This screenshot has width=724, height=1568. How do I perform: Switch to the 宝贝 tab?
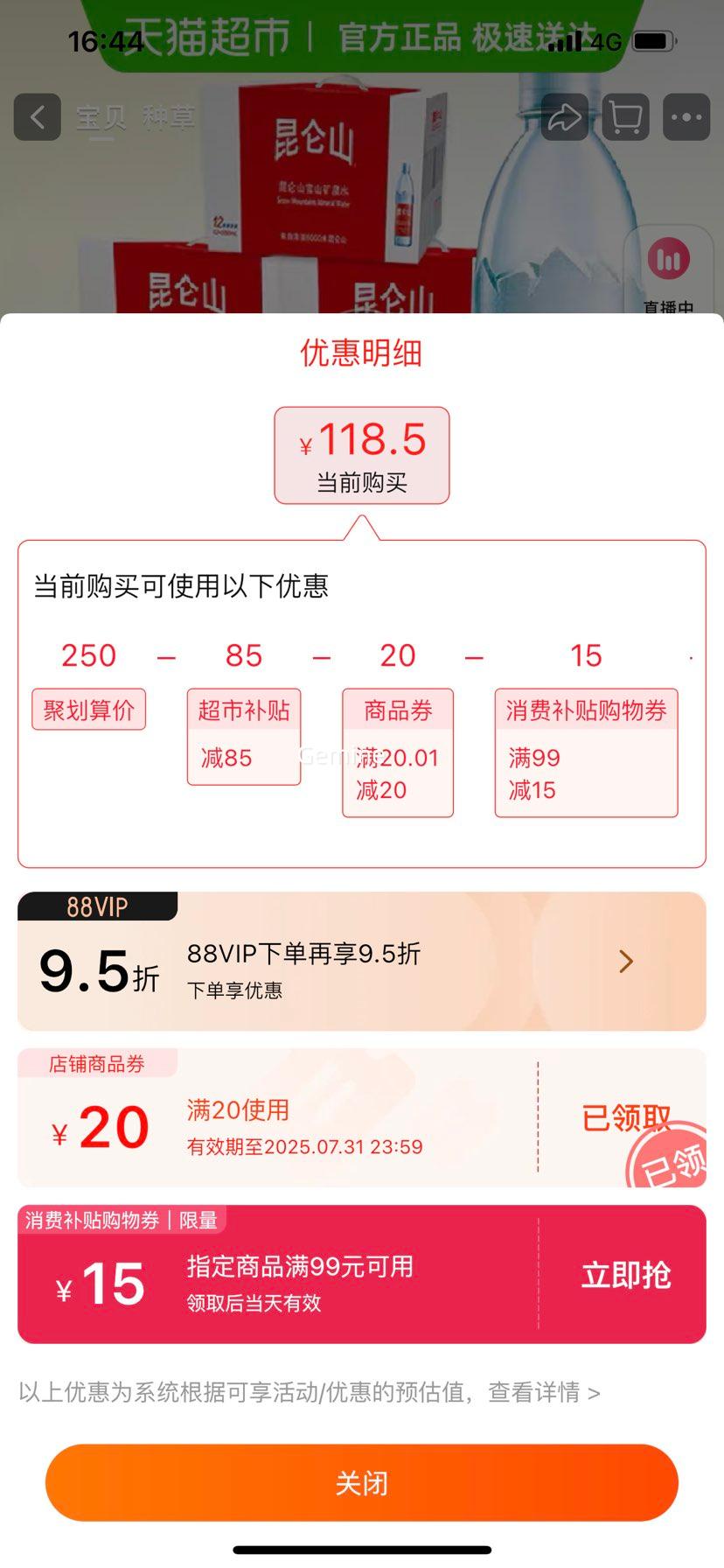coord(101,117)
